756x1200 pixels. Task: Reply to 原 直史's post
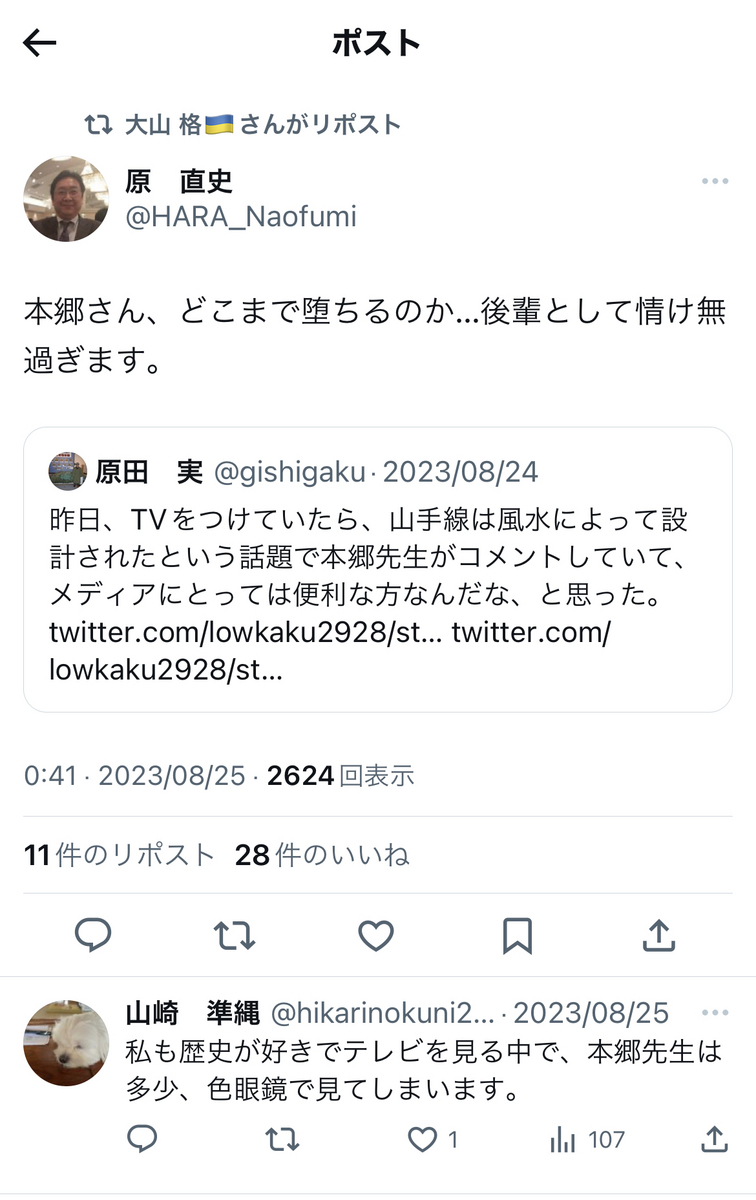click(x=93, y=935)
